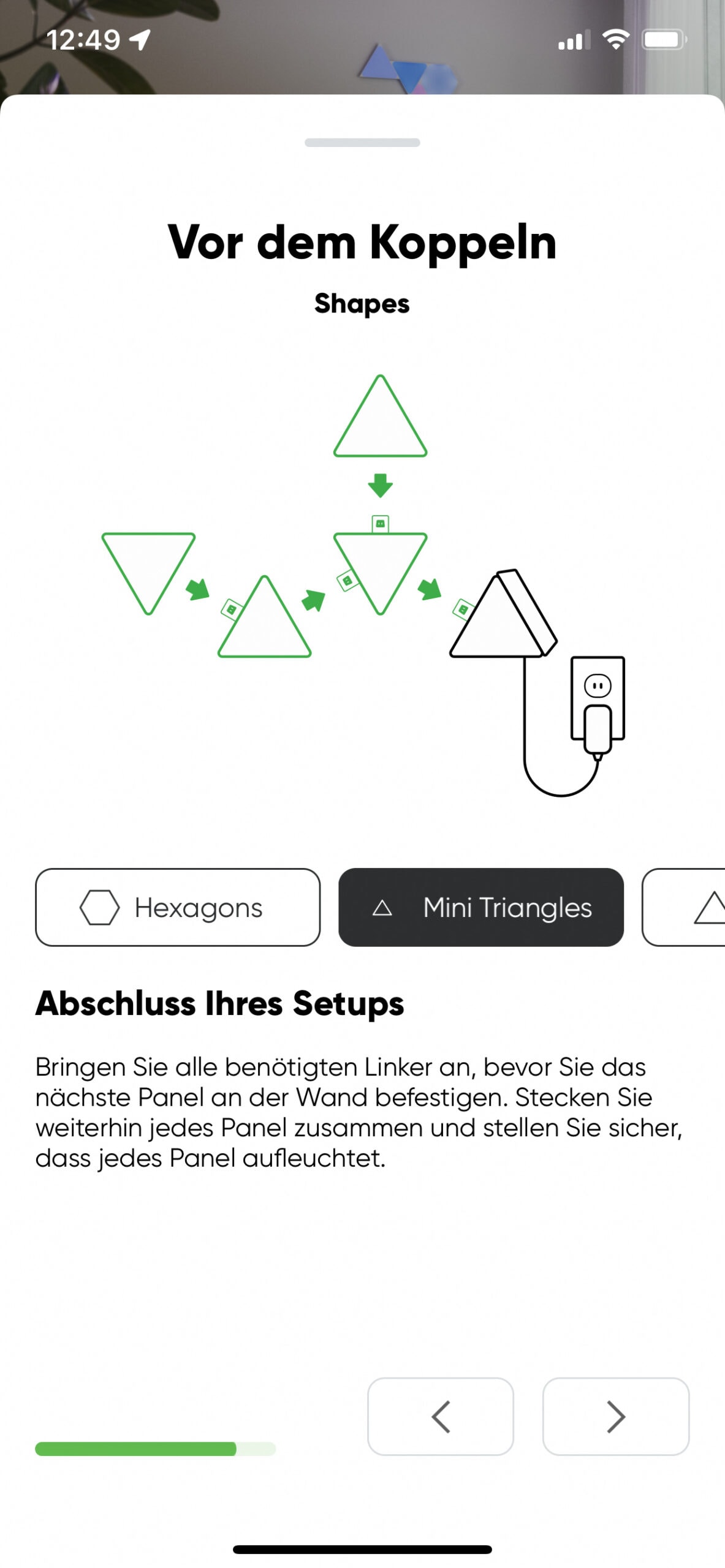The width and height of the screenshot is (725, 1568).
Task: Tap the sheet grabber handle
Action: 362,143
